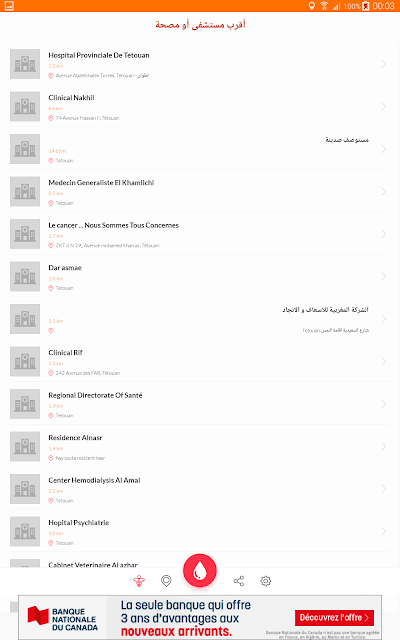400x640 pixels.
Task: Open the Clinical Rif listing
Action: (x=199, y=361)
